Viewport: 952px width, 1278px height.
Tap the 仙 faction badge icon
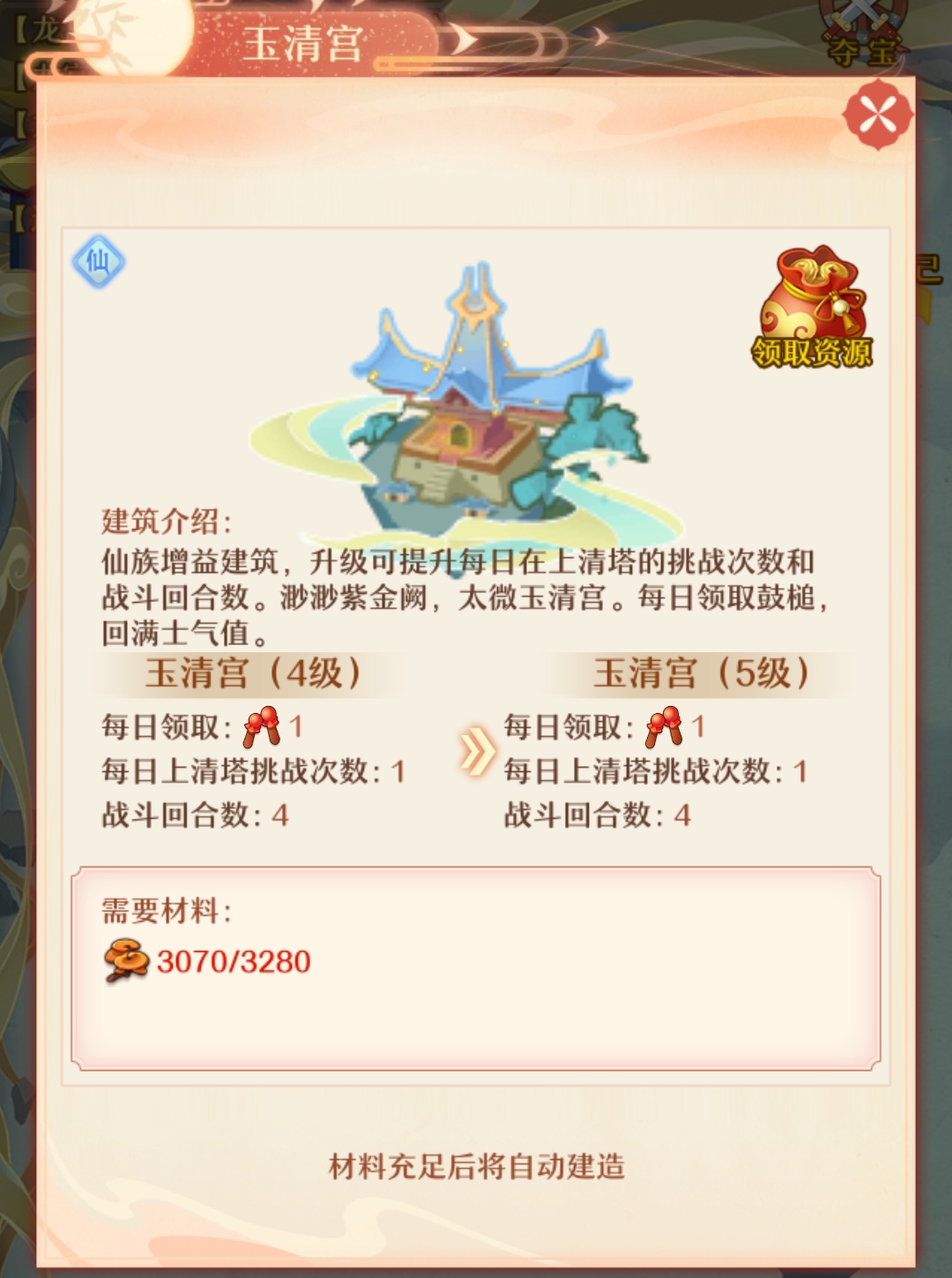99,262
